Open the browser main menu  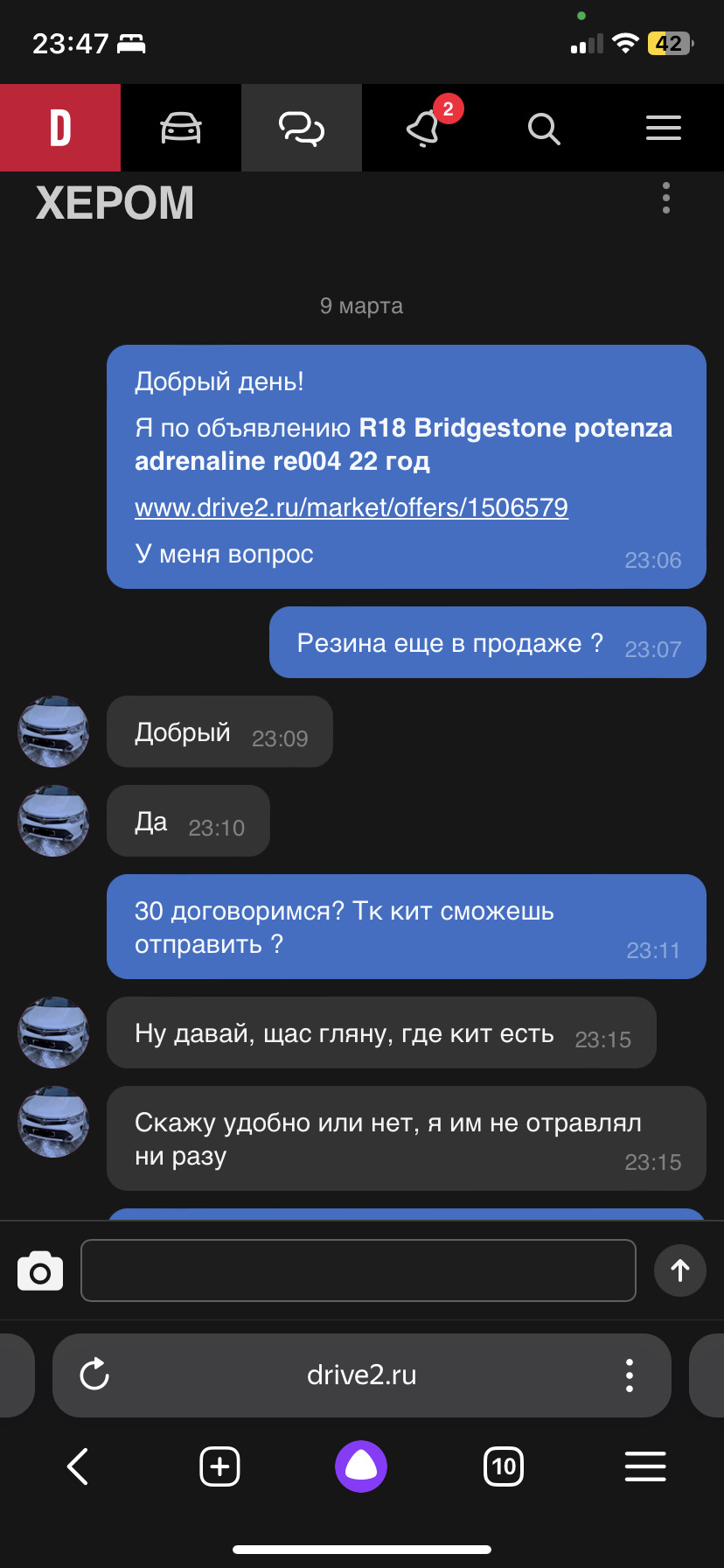[x=645, y=1466]
